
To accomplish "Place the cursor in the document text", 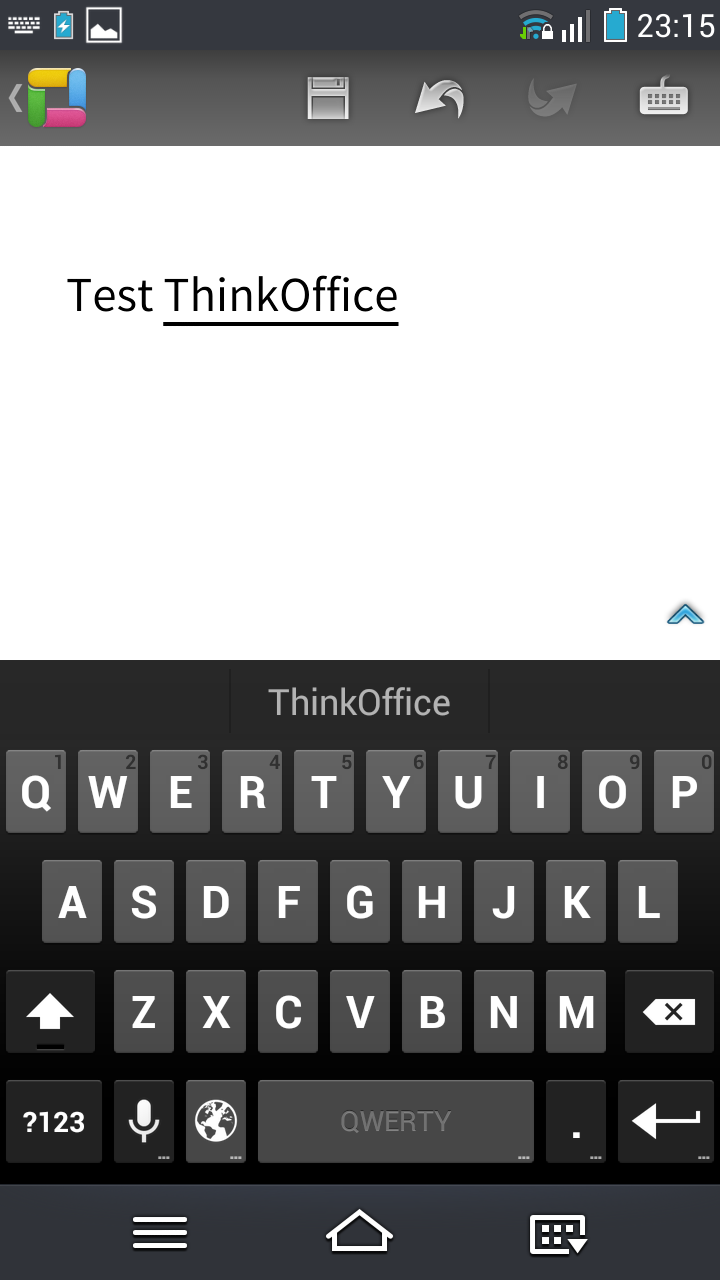I will pos(232,297).
